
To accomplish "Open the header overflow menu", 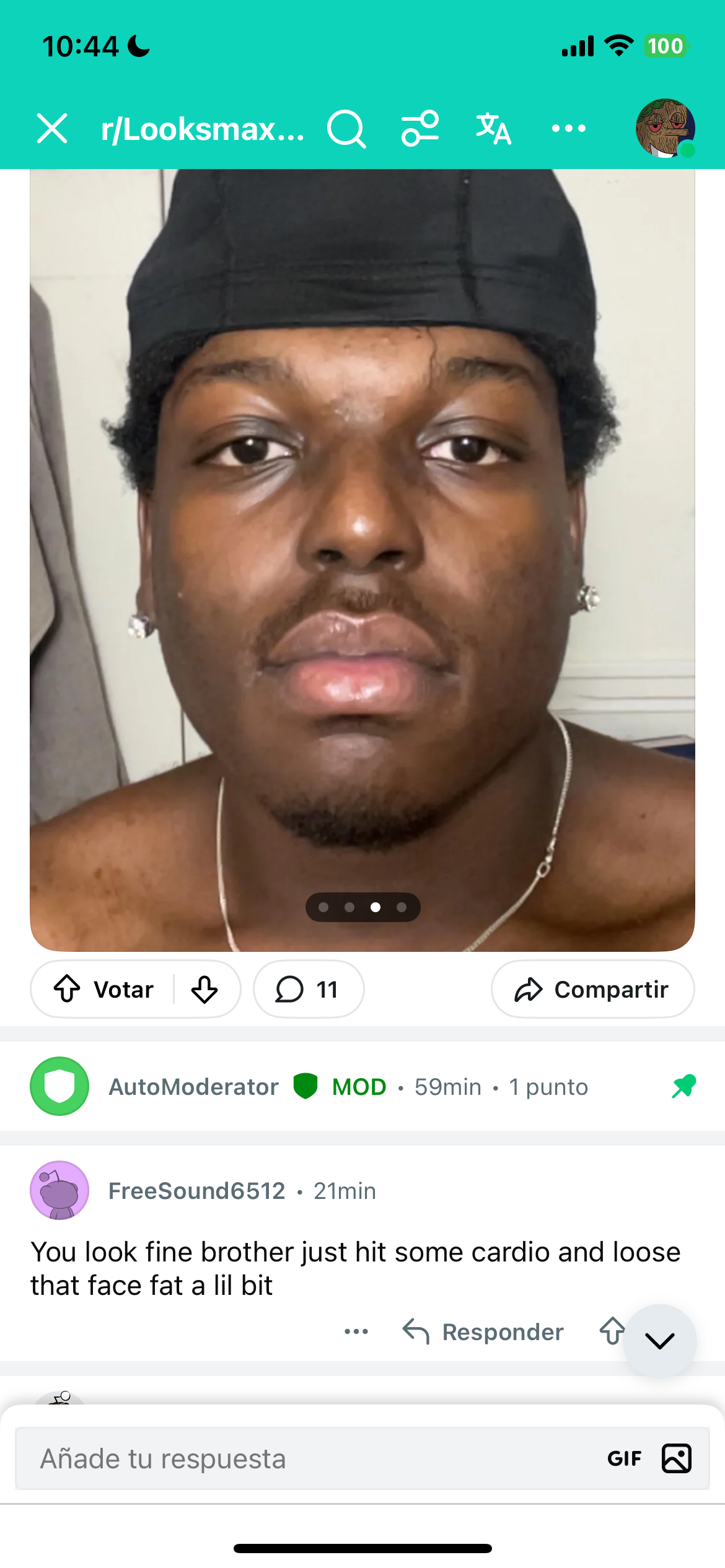I will [x=568, y=129].
